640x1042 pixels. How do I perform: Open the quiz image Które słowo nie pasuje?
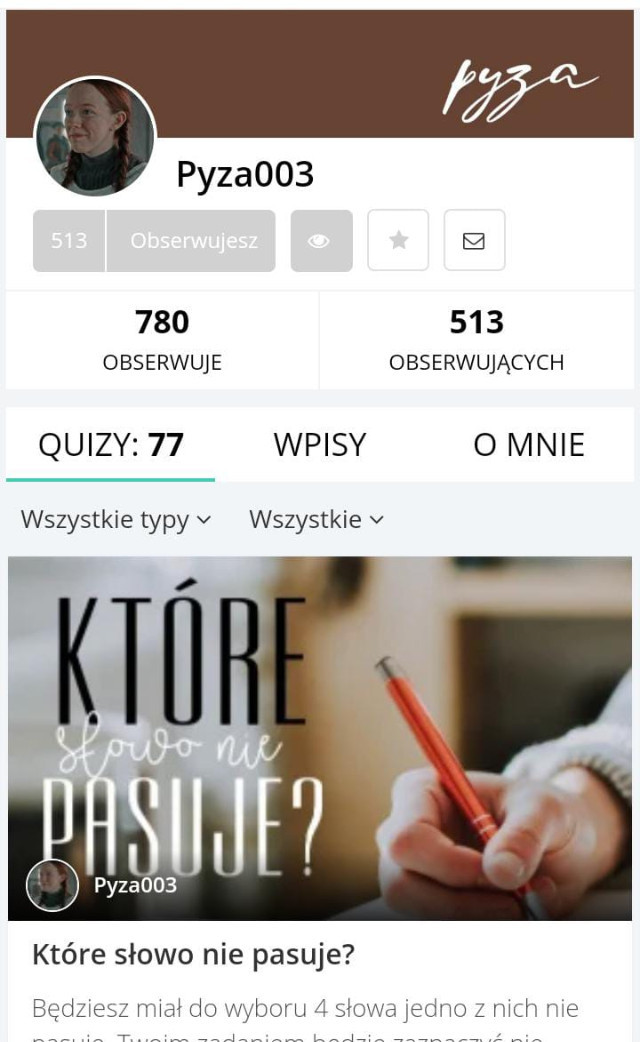[x=320, y=720]
